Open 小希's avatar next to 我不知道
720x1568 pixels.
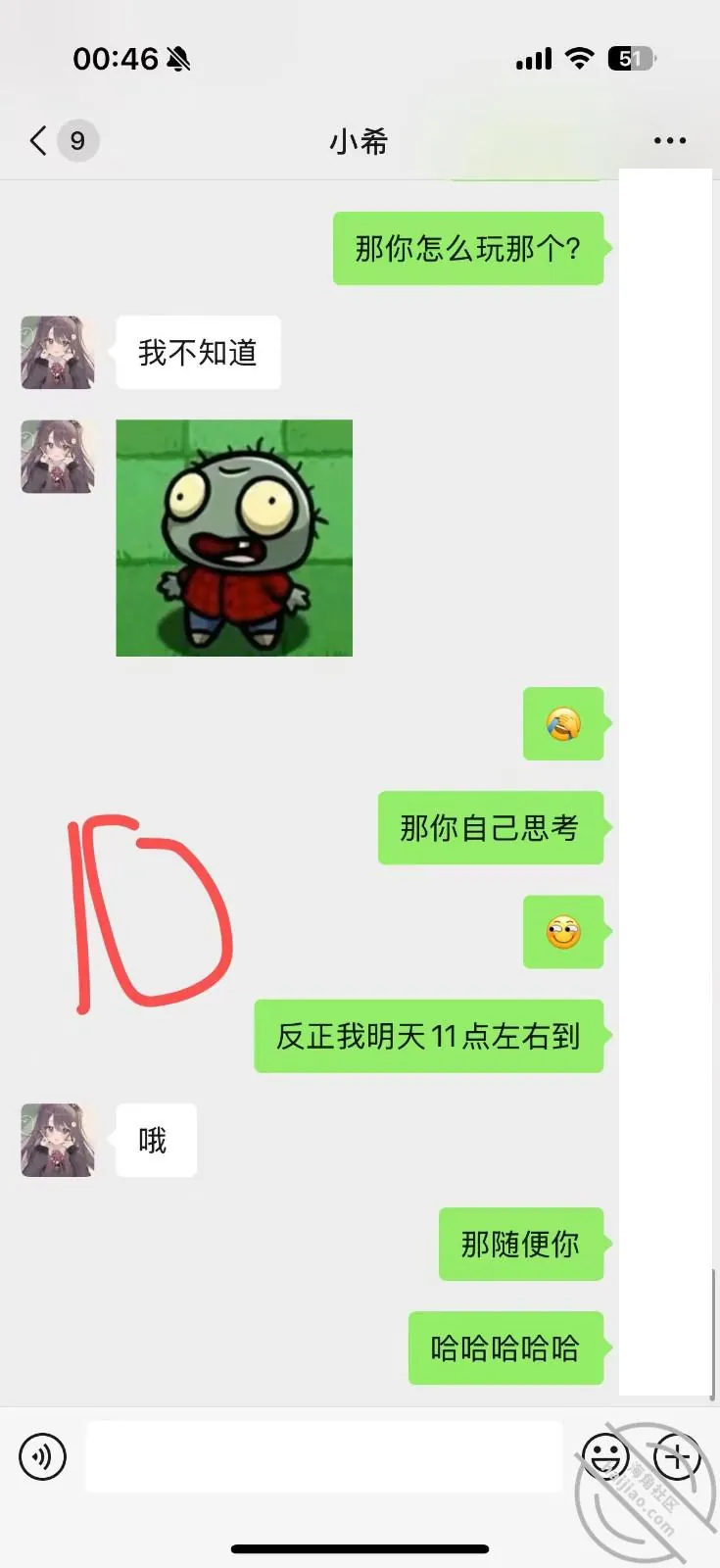pyautogui.click(x=58, y=352)
